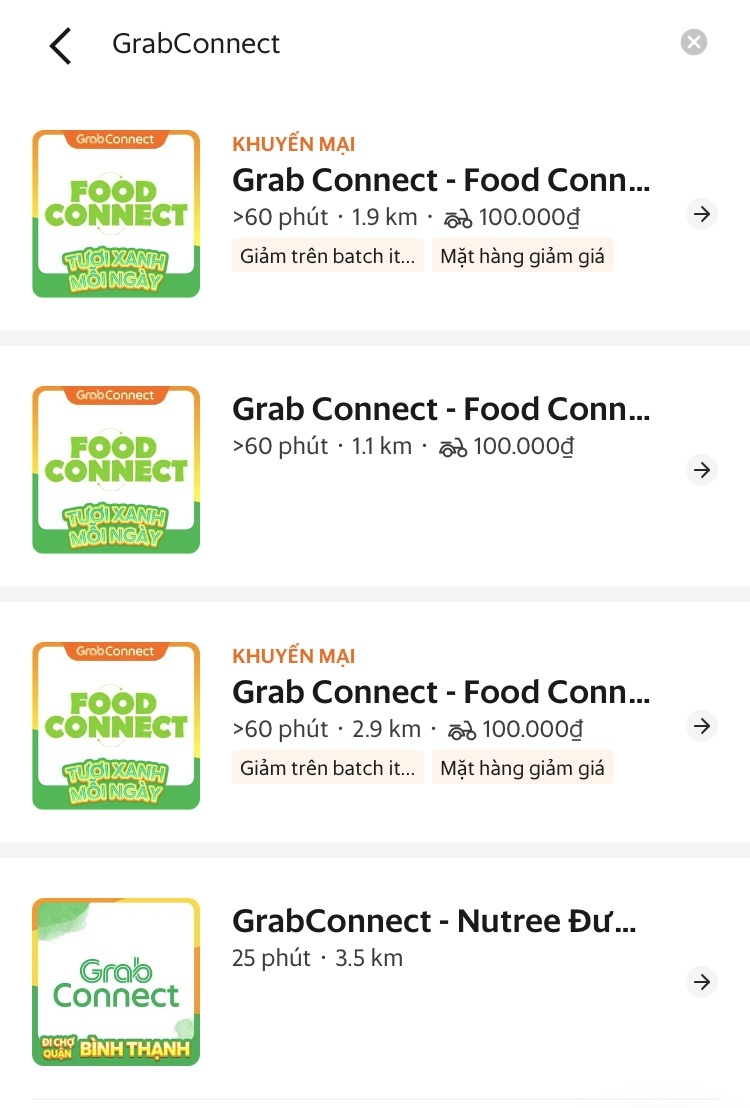Click the motorbike delivery icon on first result
The height and width of the screenshot is (1108, 750).
(x=456, y=216)
